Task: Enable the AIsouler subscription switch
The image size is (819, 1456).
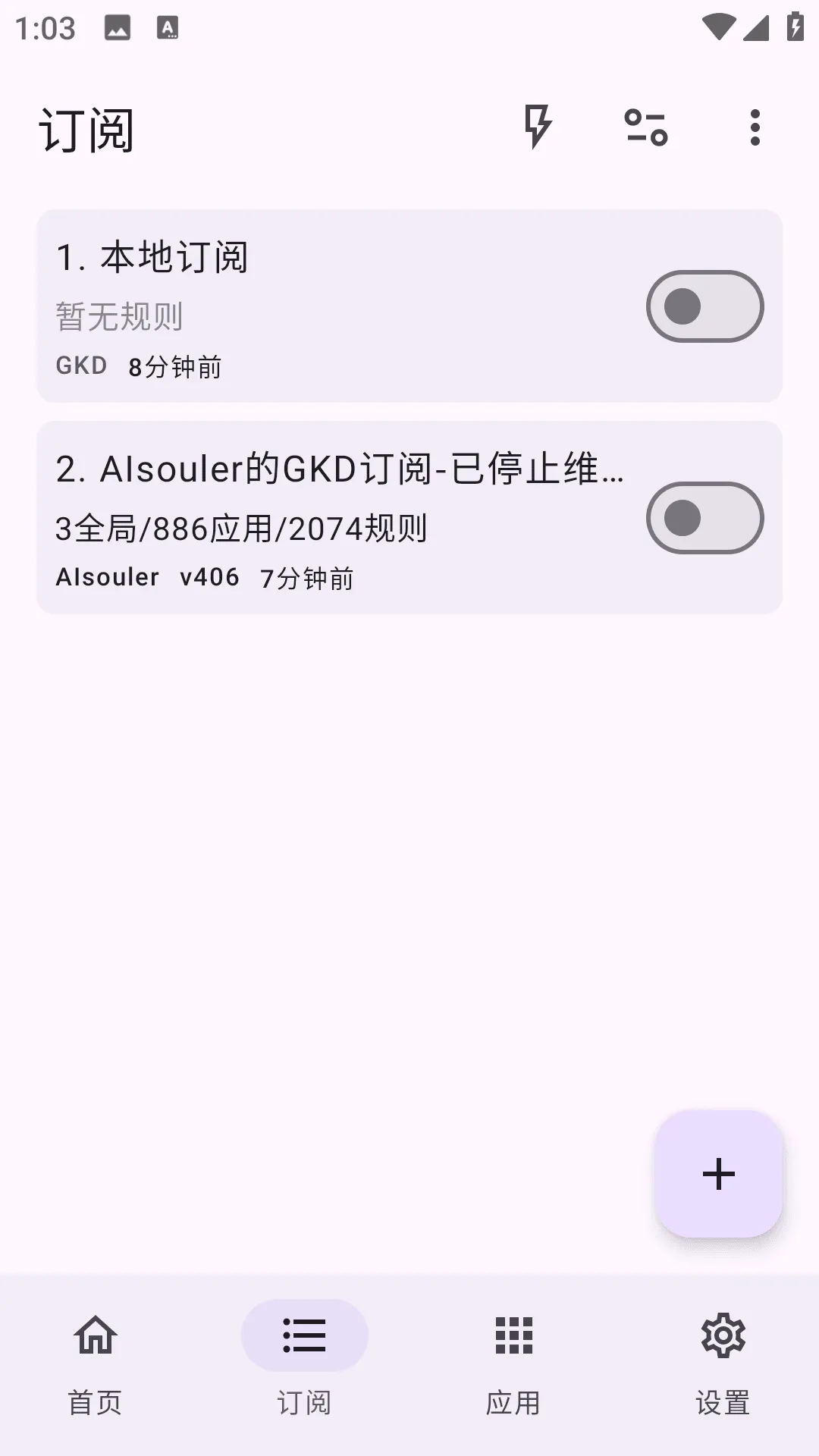Action: pyautogui.click(x=704, y=516)
